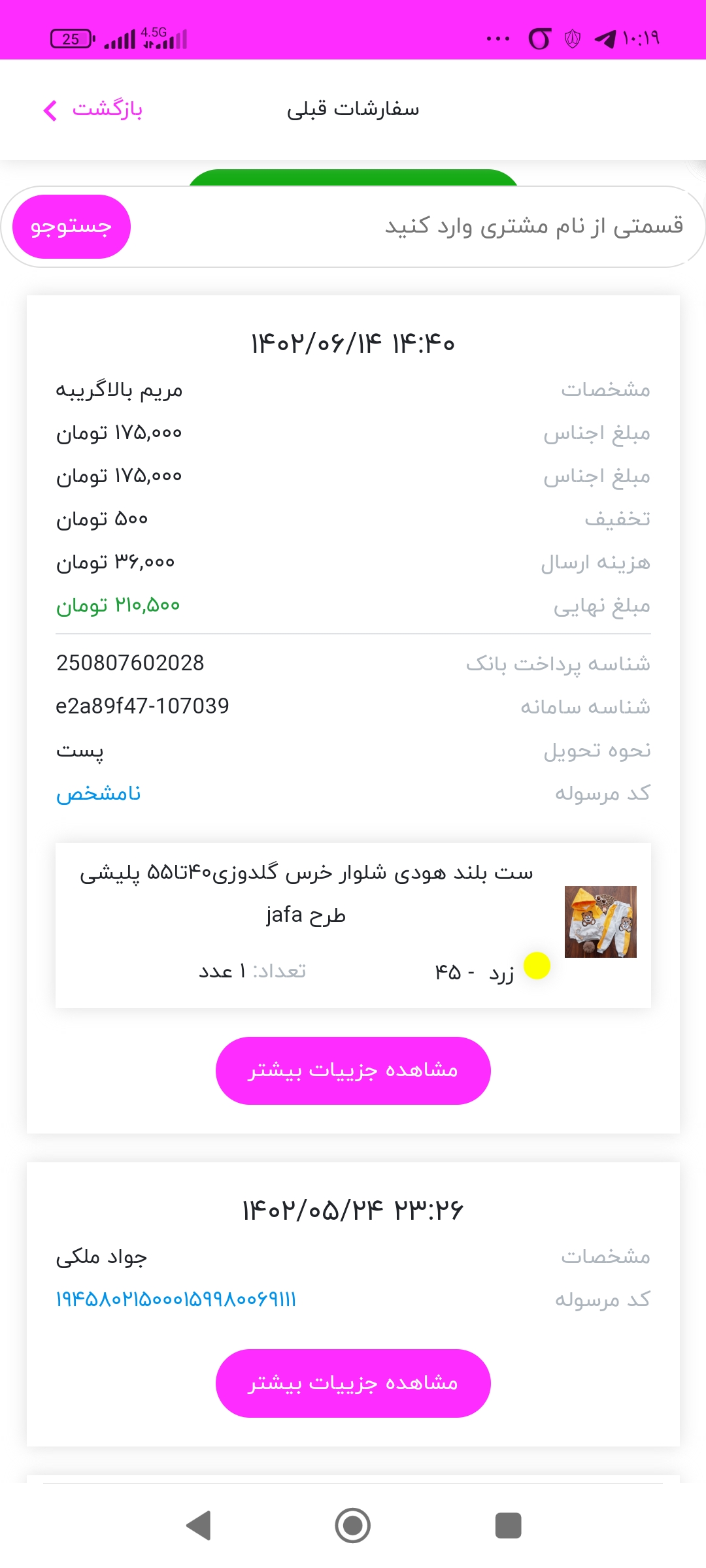Open the ست بلند هودی شلوار product card
706x1568 pixels.
(353, 925)
